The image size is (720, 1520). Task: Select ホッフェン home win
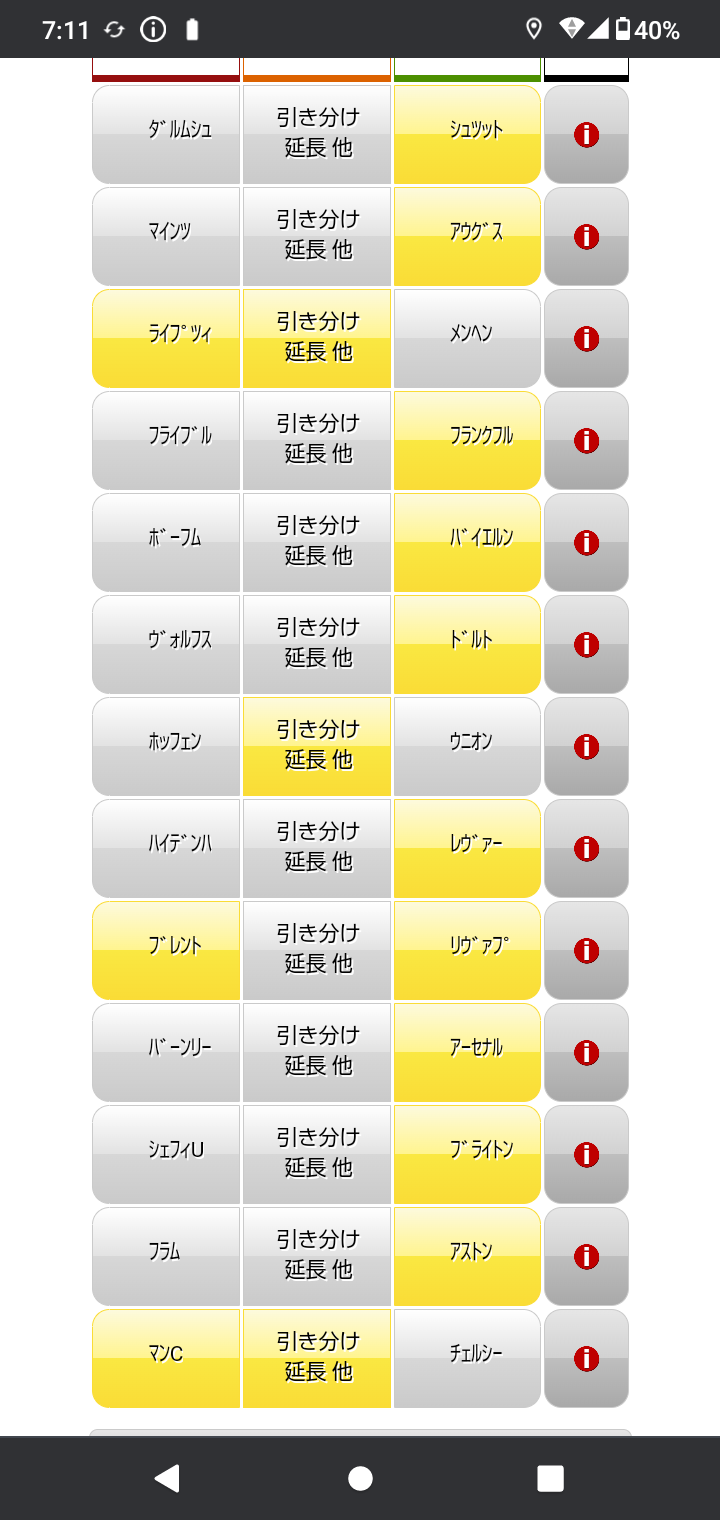point(166,746)
